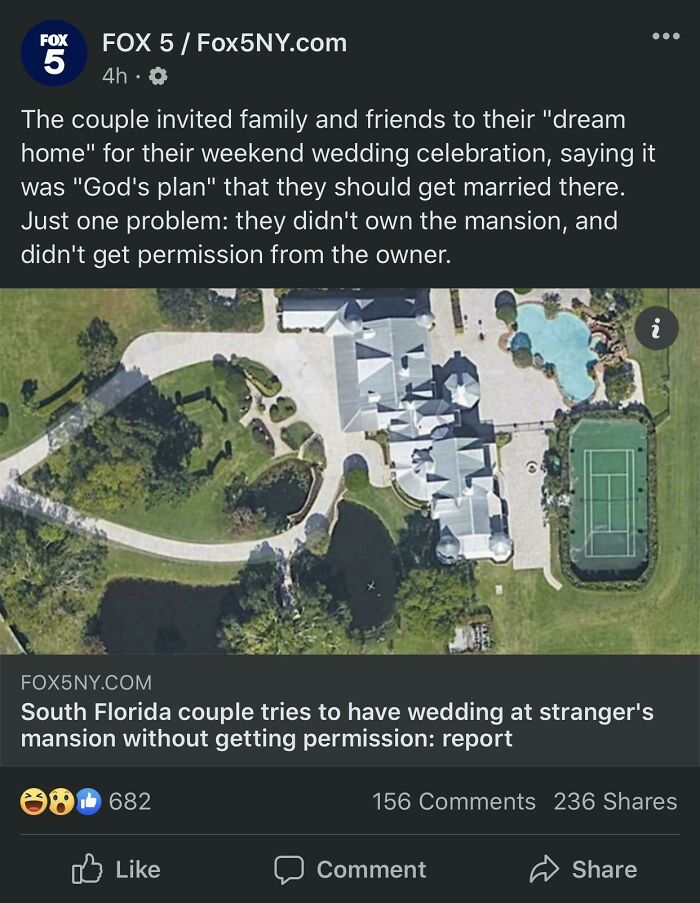Open the FOX 5 / Fox5NY.com page name
This screenshot has height=903, width=700.
[x=225, y=43]
